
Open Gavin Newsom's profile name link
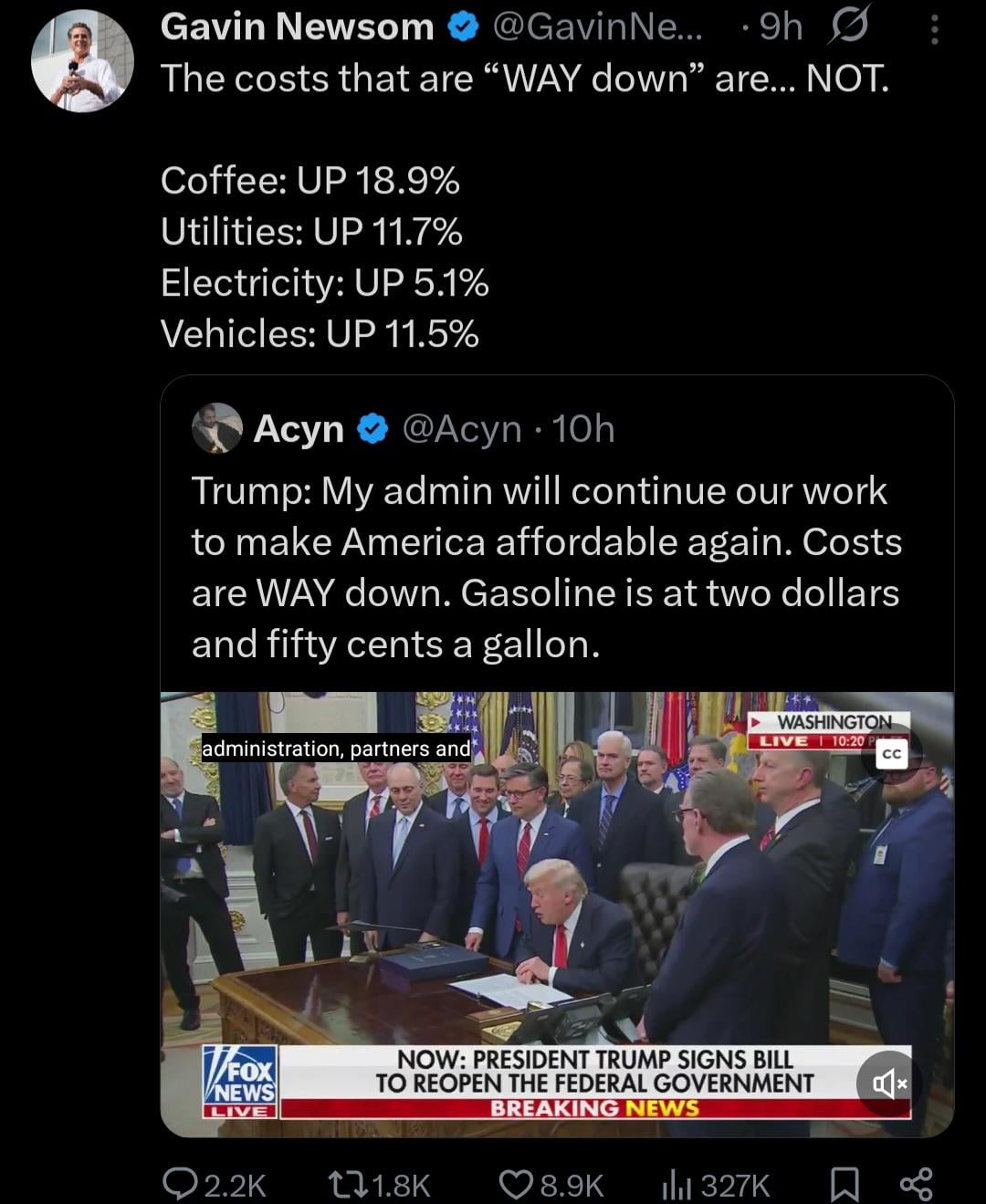pyautogui.click(x=297, y=28)
